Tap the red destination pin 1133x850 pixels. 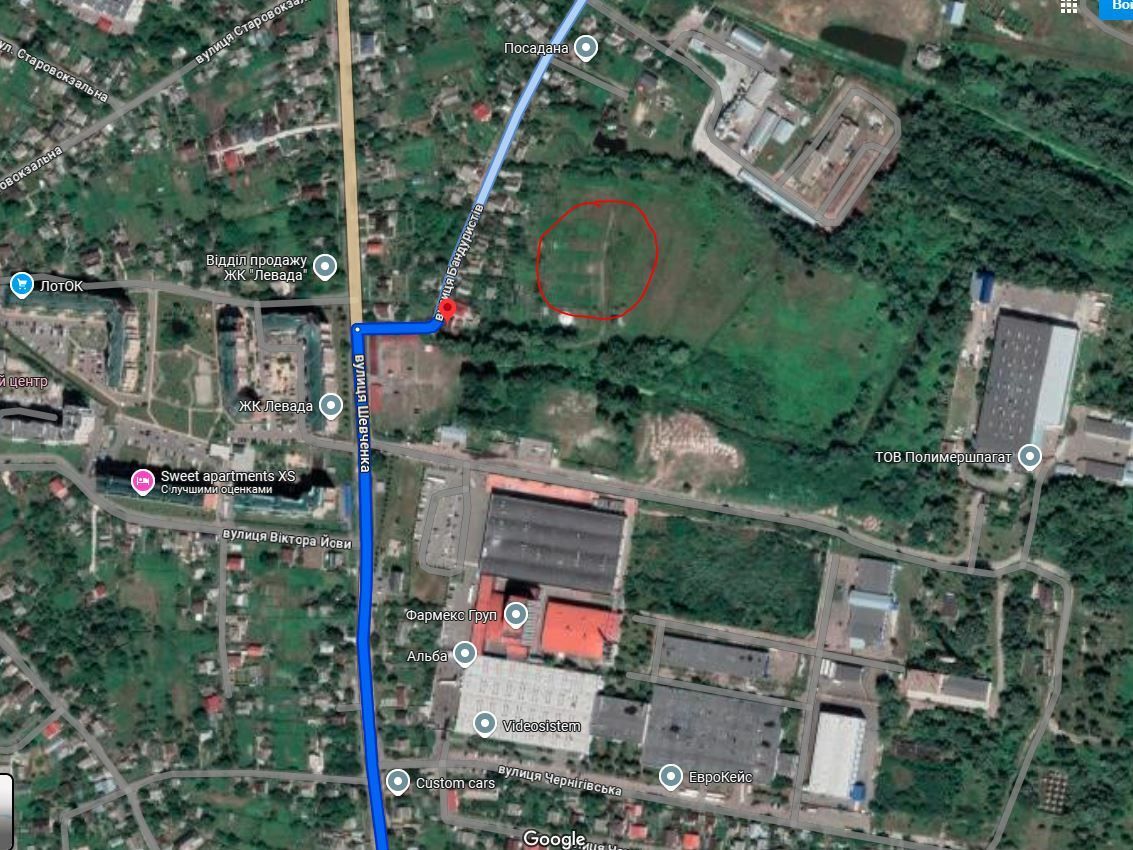point(448,309)
